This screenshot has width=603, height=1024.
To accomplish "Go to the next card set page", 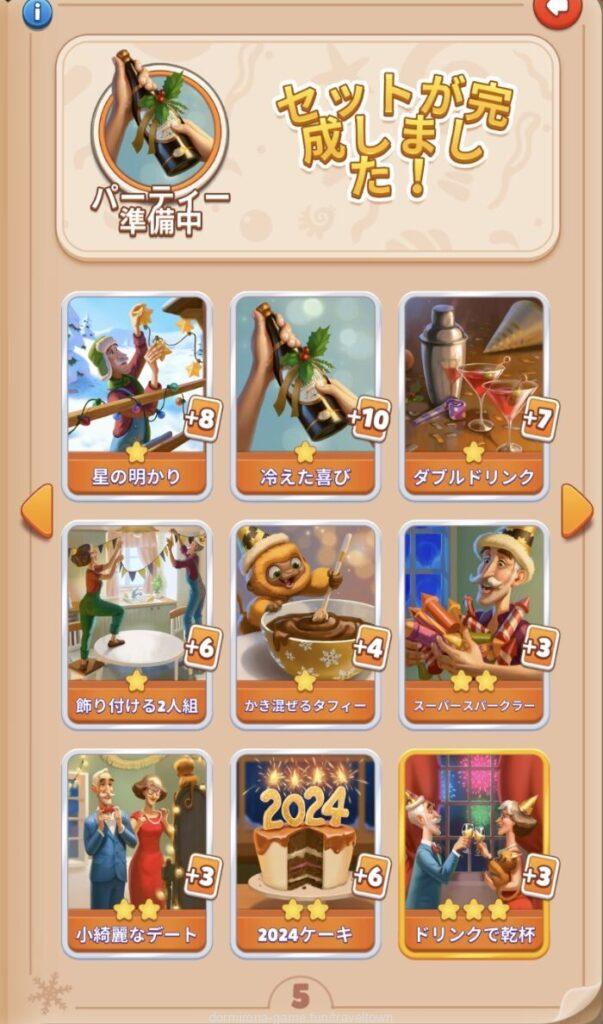I will 576,510.
